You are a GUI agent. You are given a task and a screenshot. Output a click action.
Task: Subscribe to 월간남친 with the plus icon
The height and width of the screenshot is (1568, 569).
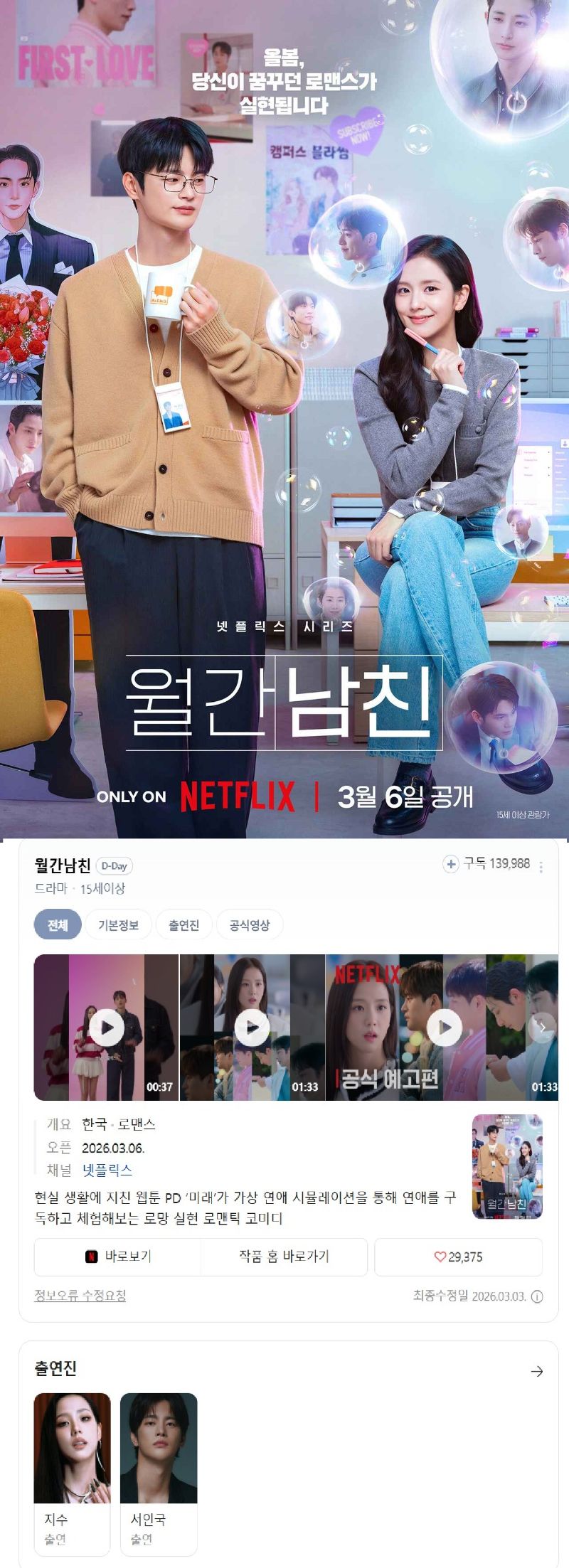pyautogui.click(x=450, y=864)
